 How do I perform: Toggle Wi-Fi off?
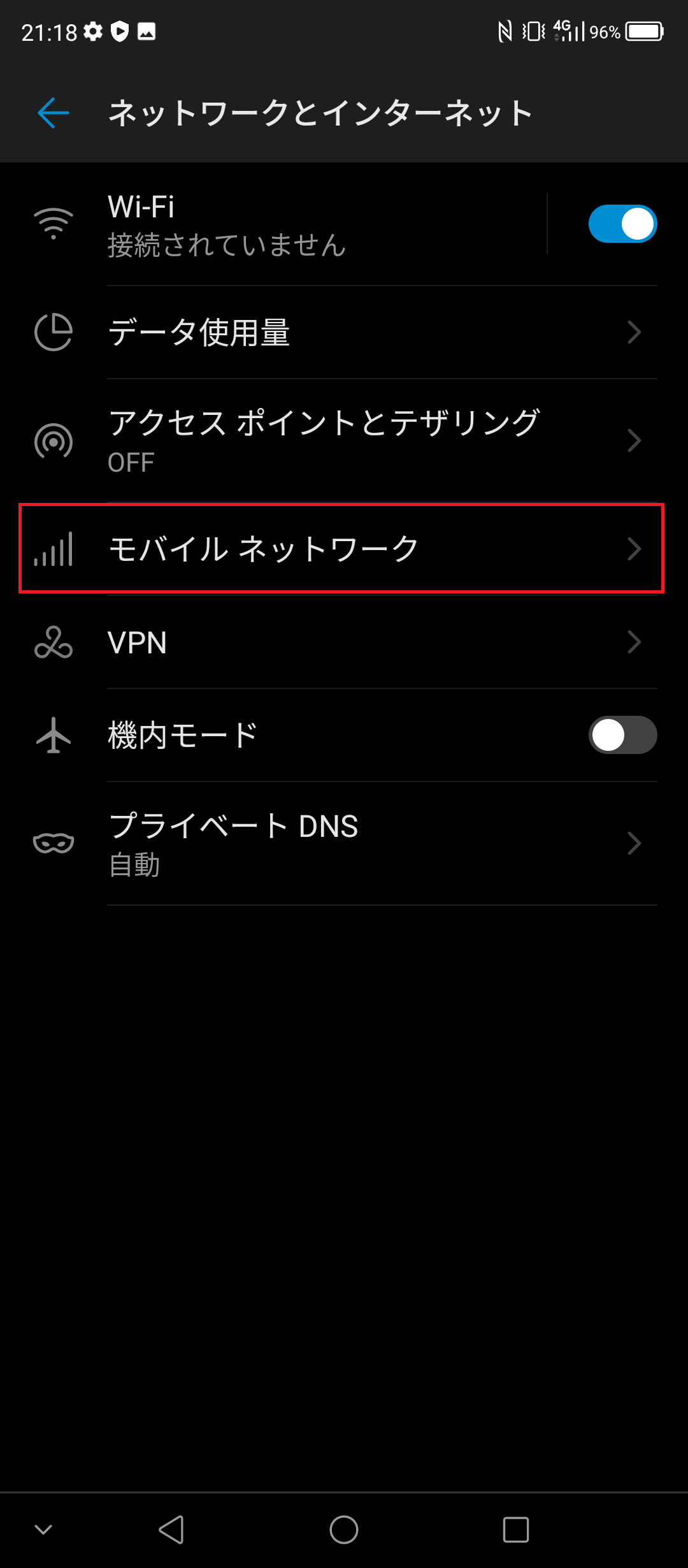click(x=623, y=223)
